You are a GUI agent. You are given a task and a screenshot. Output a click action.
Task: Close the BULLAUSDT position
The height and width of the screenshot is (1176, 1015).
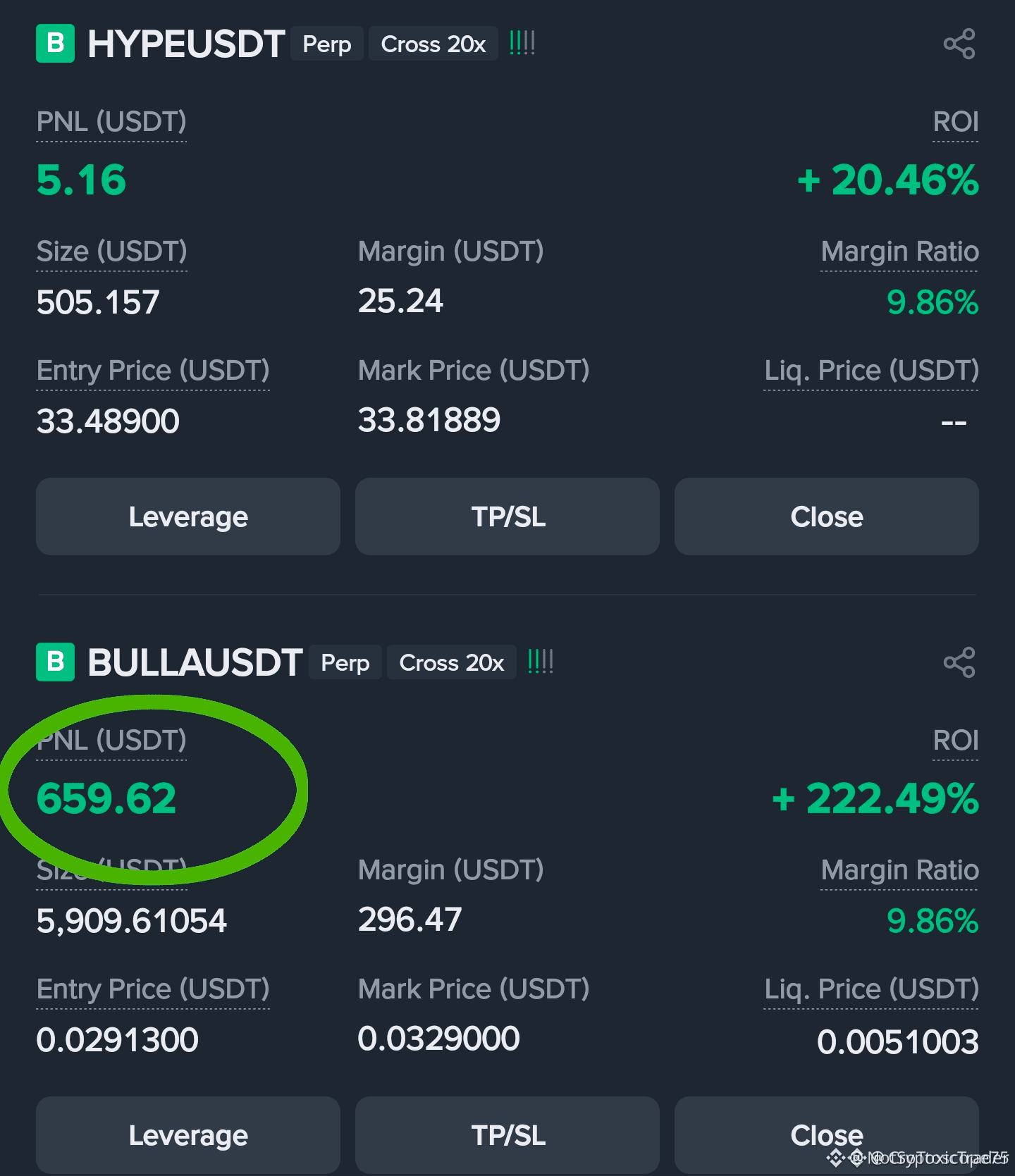click(827, 1134)
